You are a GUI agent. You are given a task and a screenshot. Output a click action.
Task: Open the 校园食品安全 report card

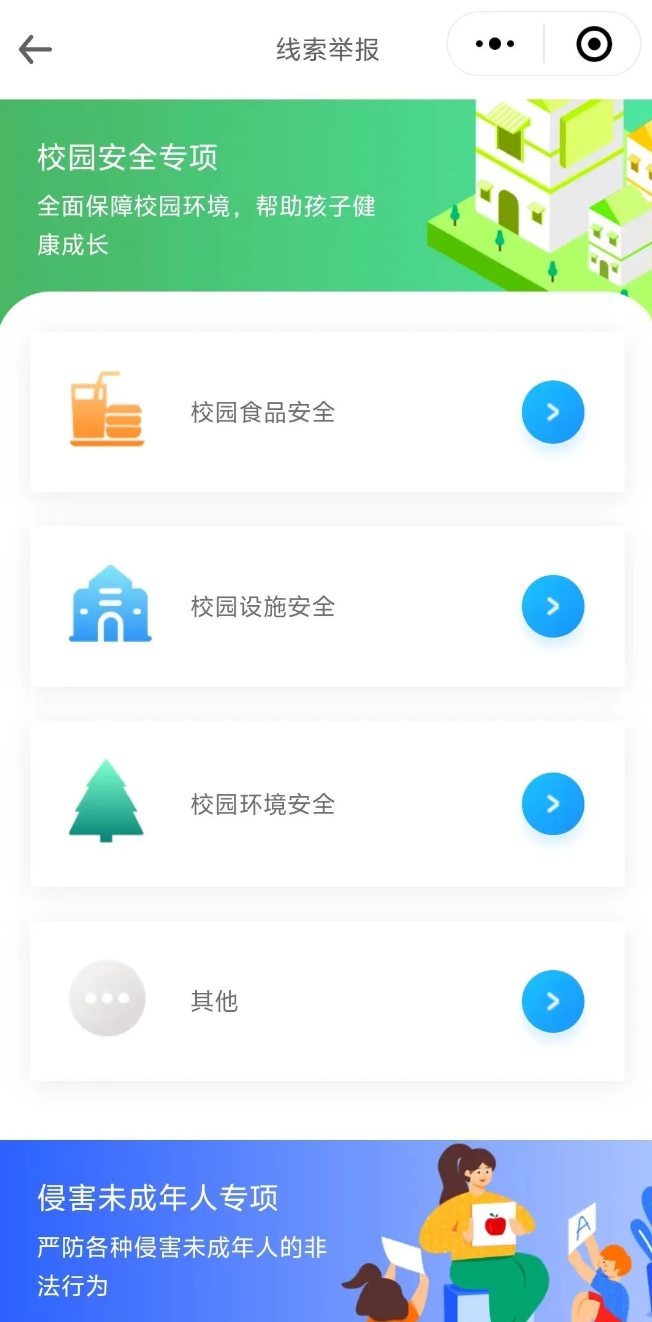click(327, 412)
